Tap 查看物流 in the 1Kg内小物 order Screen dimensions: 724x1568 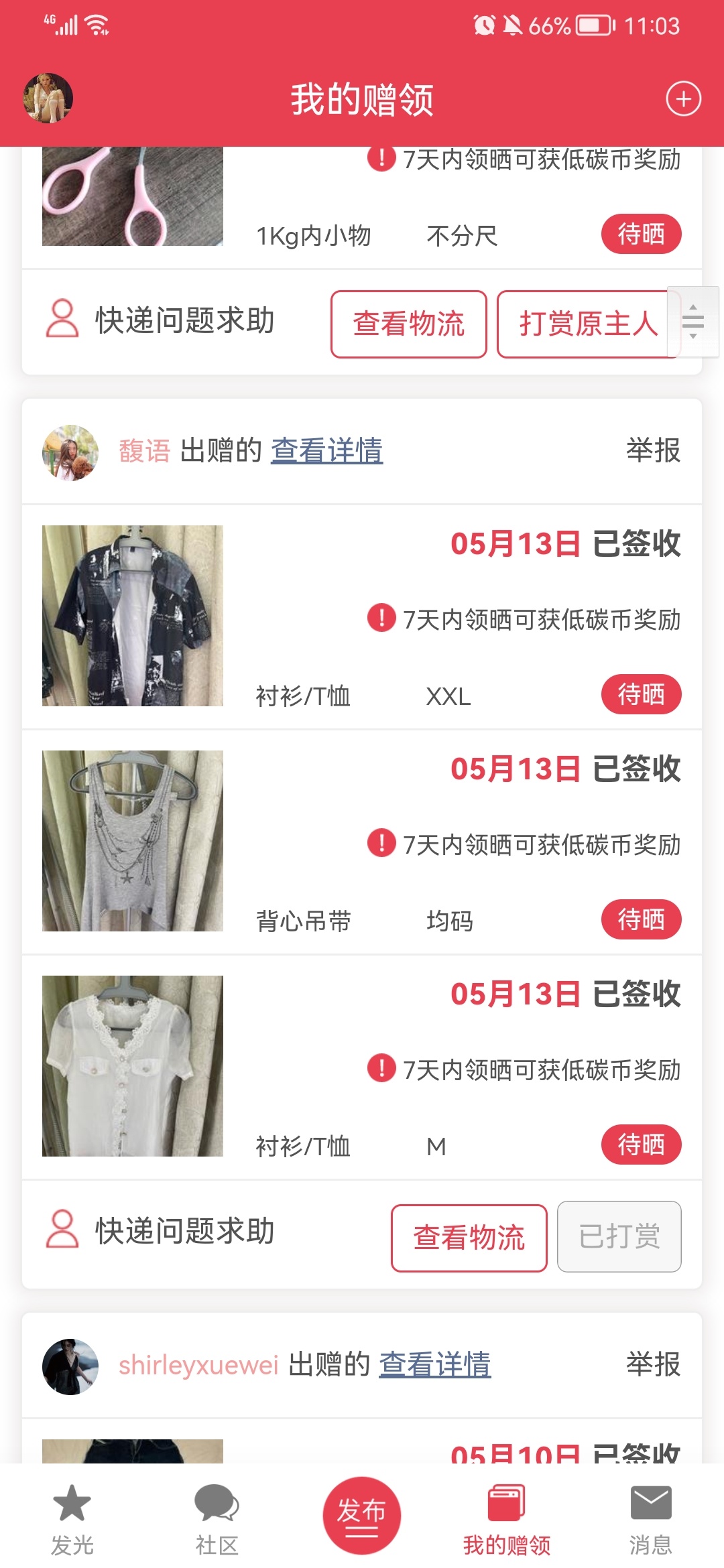coord(408,324)
